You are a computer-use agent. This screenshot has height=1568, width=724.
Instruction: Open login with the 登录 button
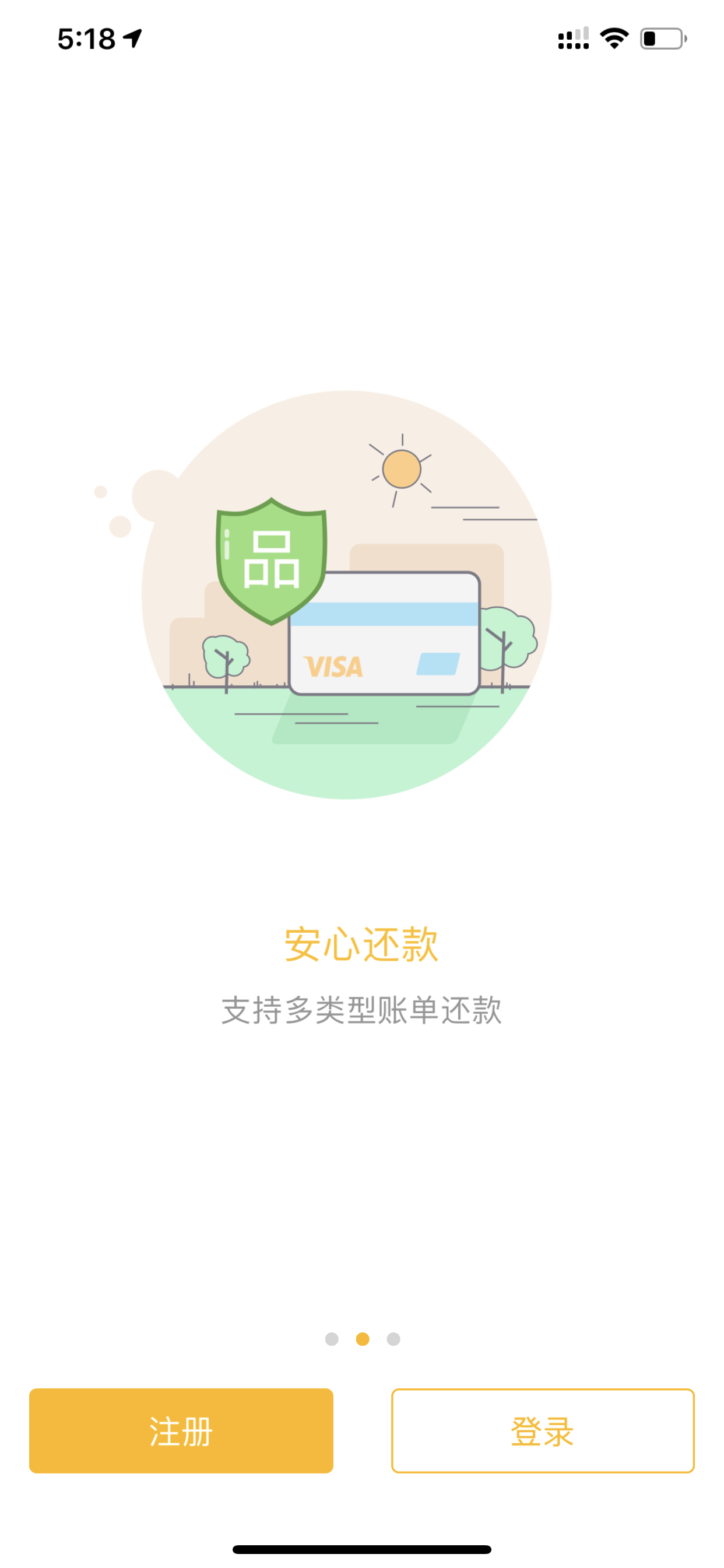point(543,1430)
